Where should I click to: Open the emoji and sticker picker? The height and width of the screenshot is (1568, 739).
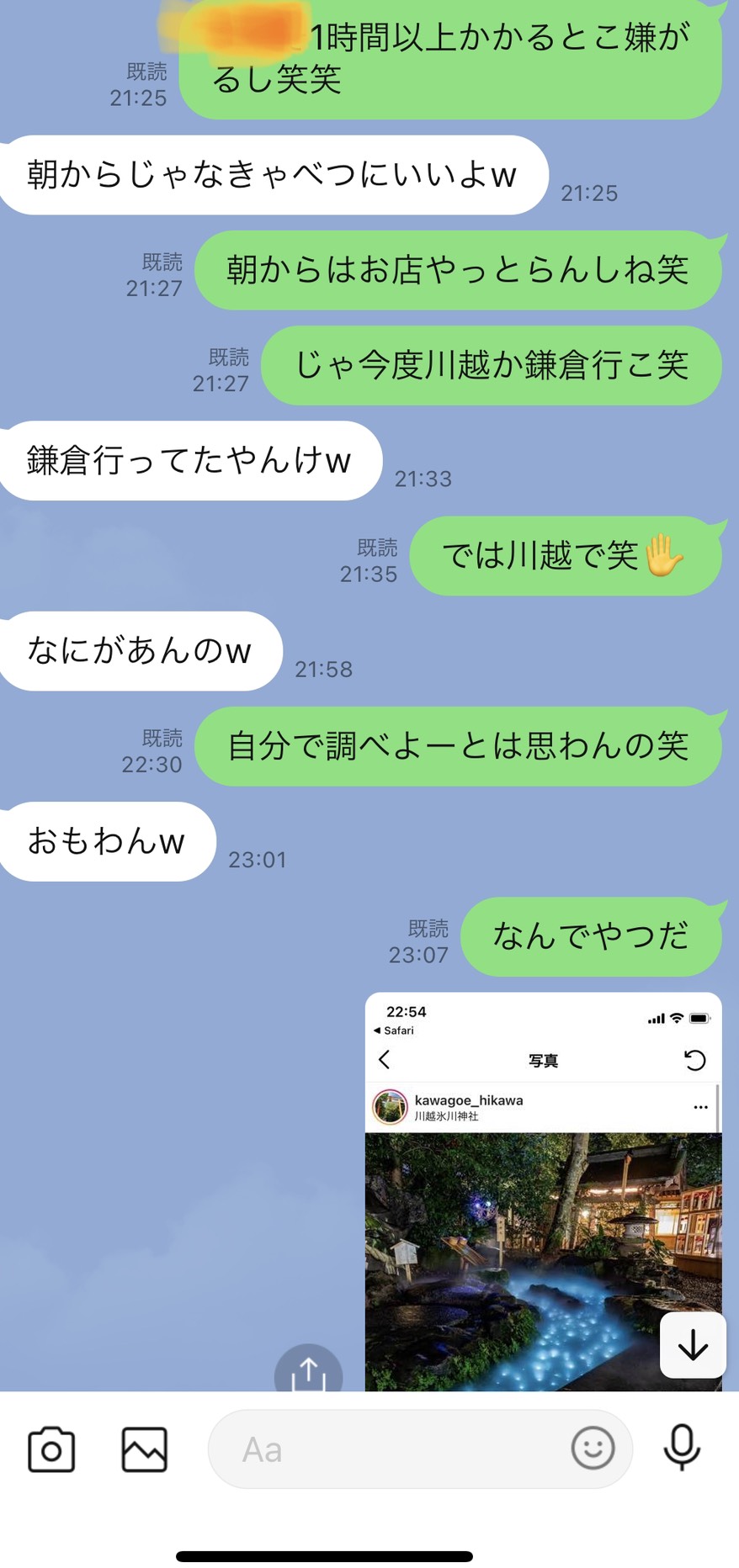pos(593,1449)
